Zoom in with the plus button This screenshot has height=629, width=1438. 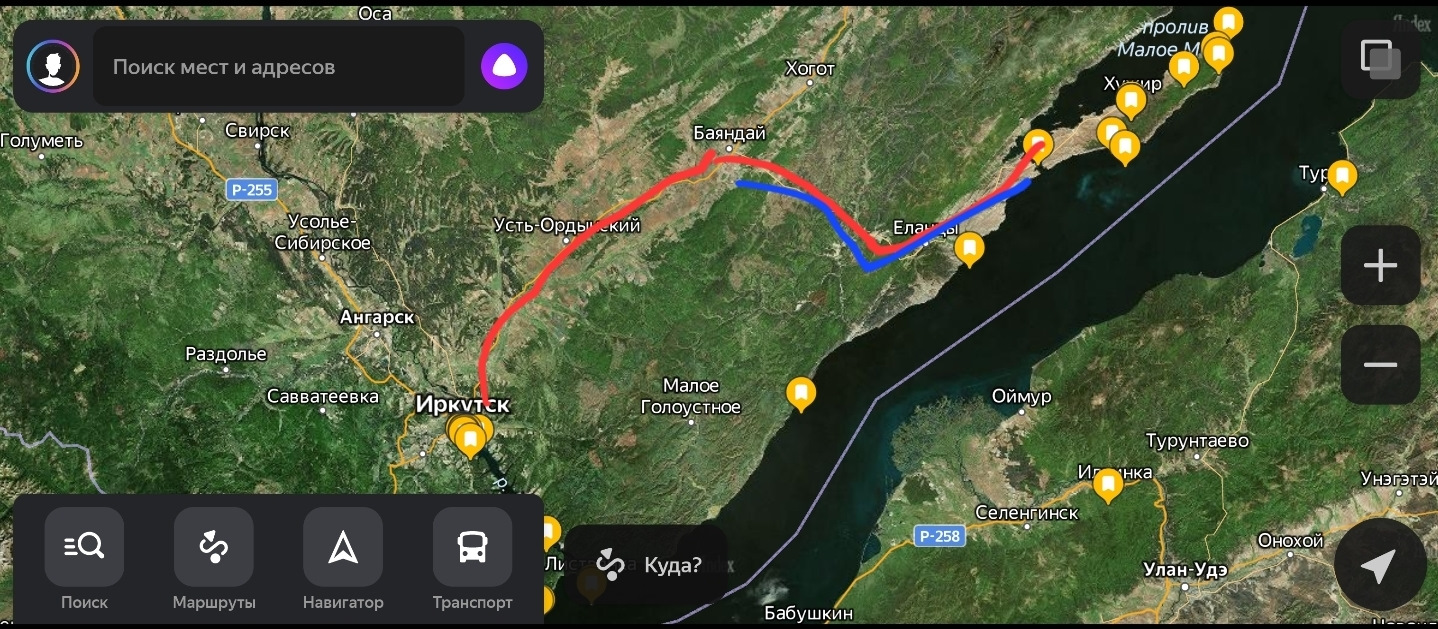(x=1380, y=266)
